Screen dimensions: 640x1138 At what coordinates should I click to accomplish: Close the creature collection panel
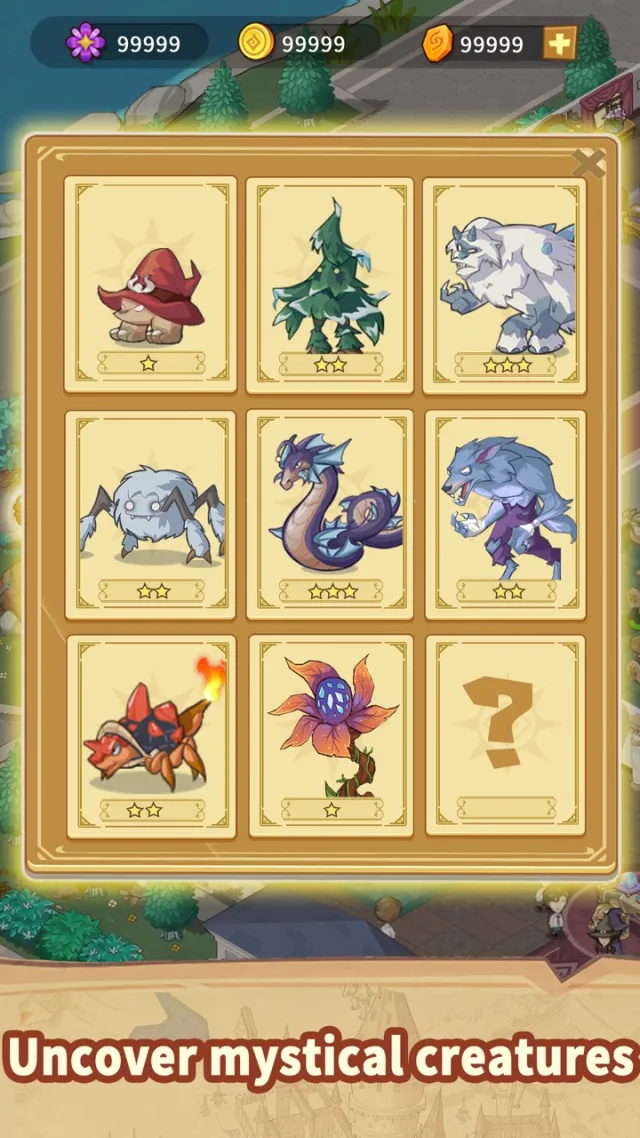click(x=589, y=163)
